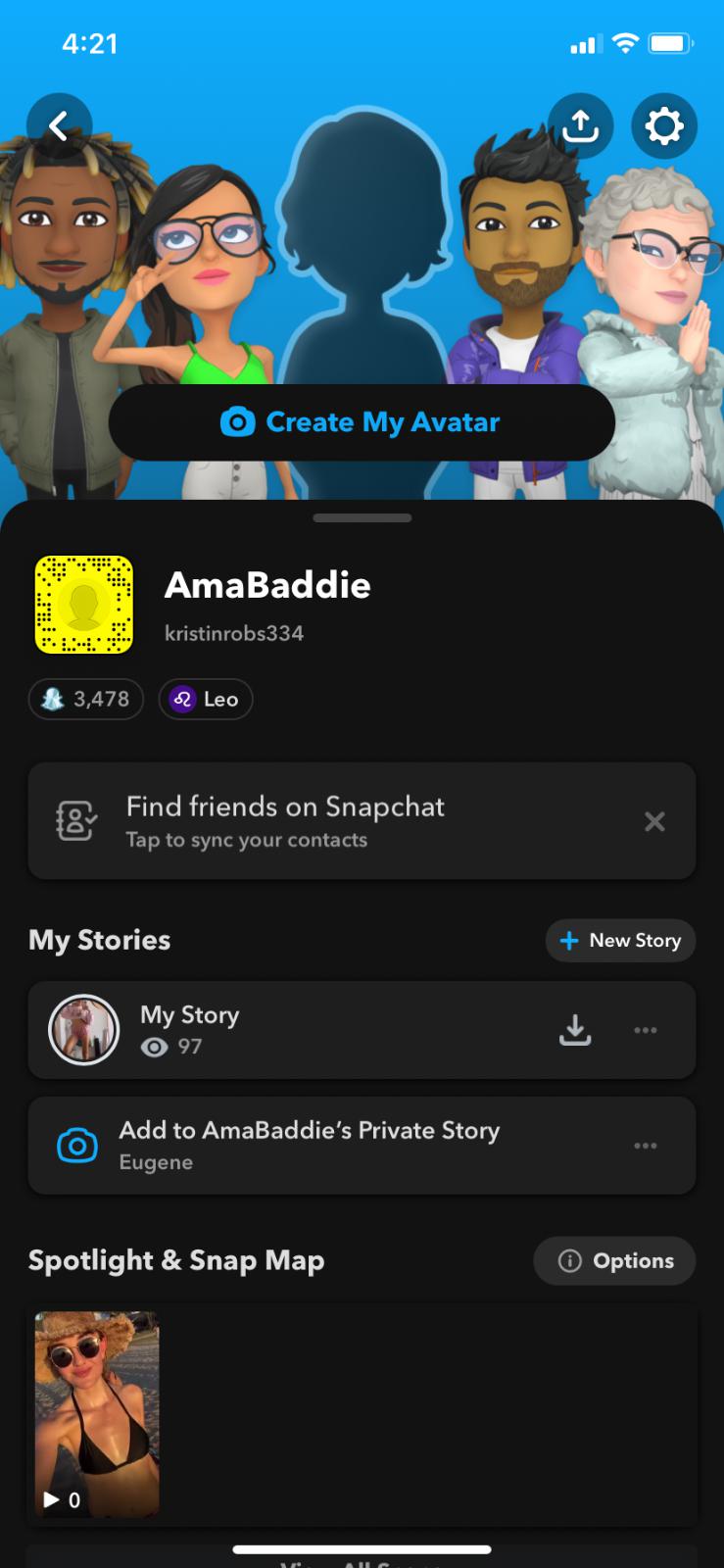This screenshot has width=724, height=1568.
Task: Open more options for Private Story
Action: point(646,1145)
